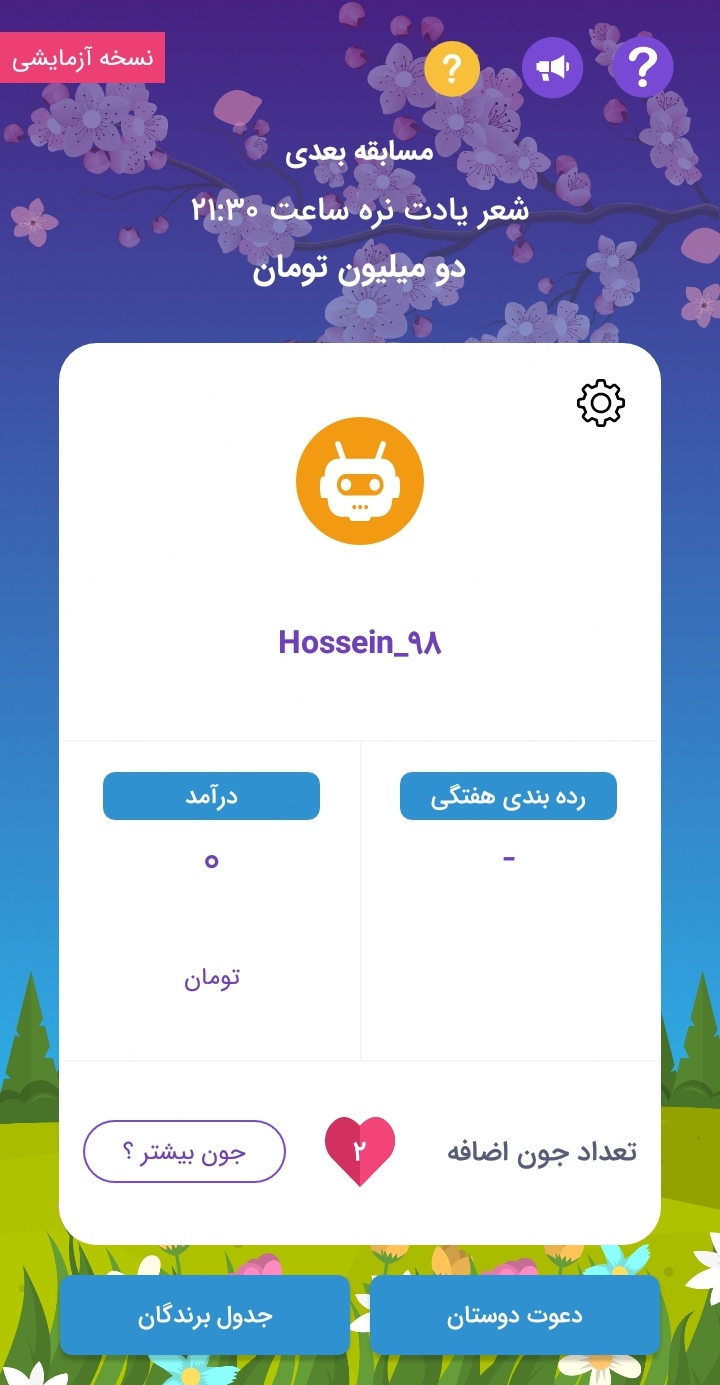Open the megaphone announcements icon
720x1385 pixels.
tap(552, 69)
